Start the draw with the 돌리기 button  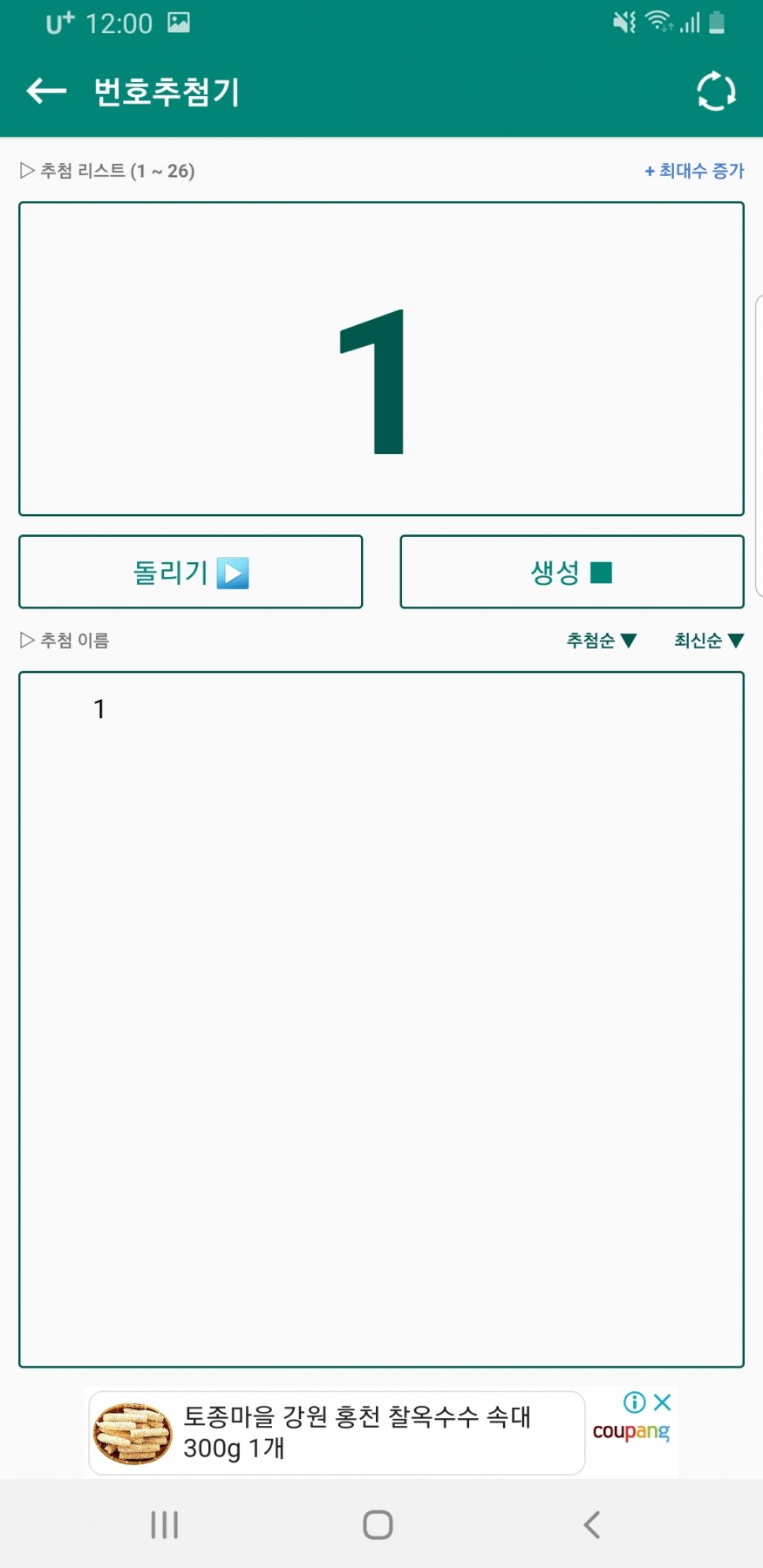[190, 572]
